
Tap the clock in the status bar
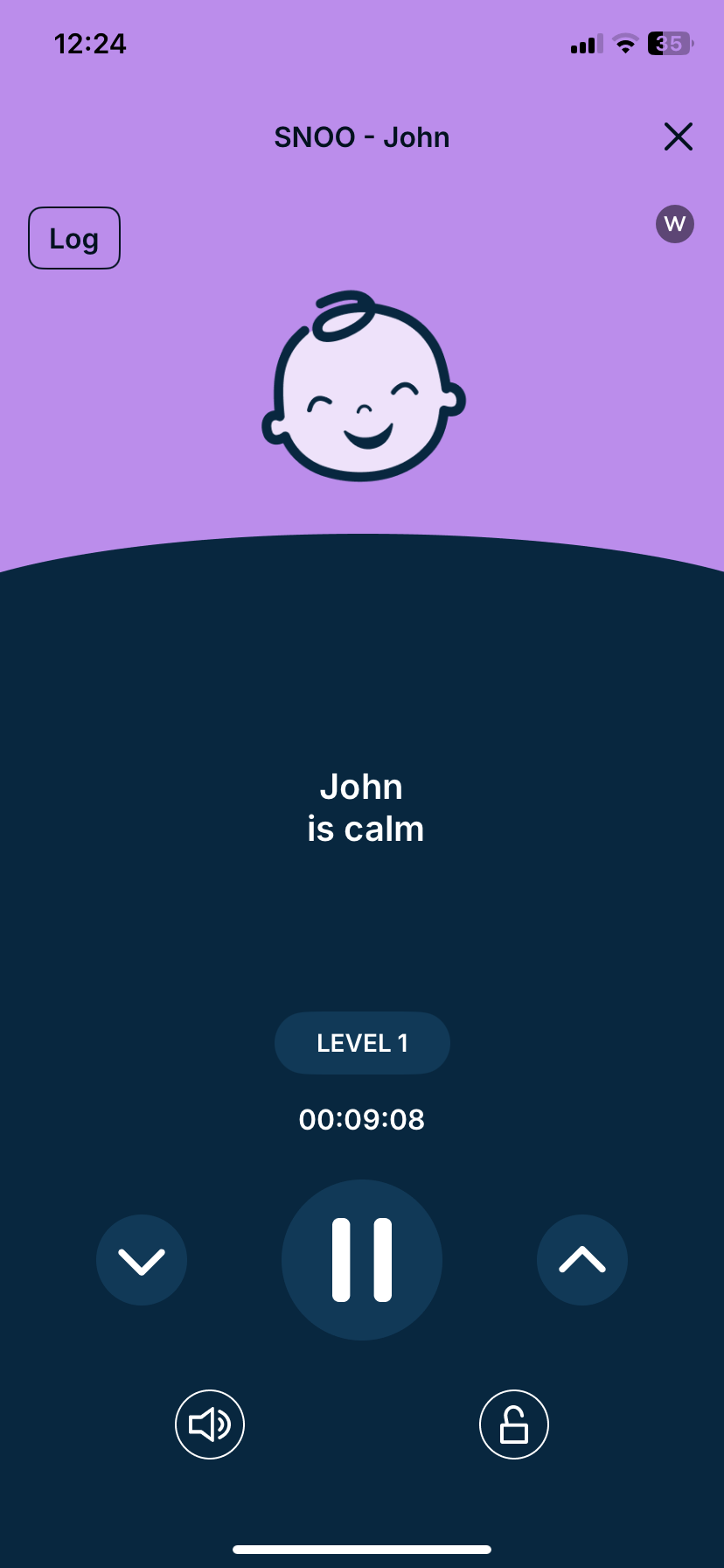click(90, 44)
